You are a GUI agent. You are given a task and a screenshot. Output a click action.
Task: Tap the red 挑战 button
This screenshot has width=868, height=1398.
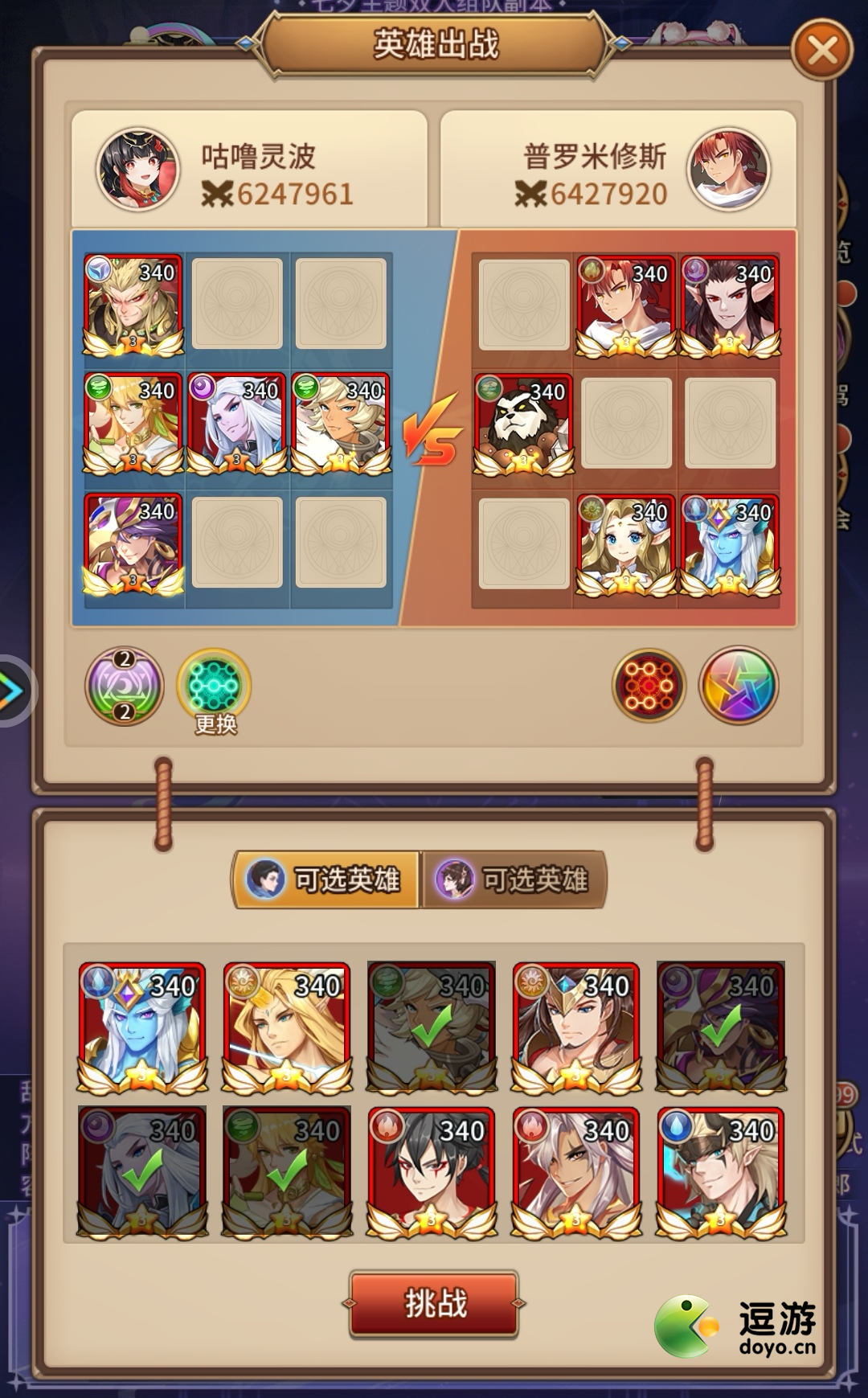coord(434,1303)
